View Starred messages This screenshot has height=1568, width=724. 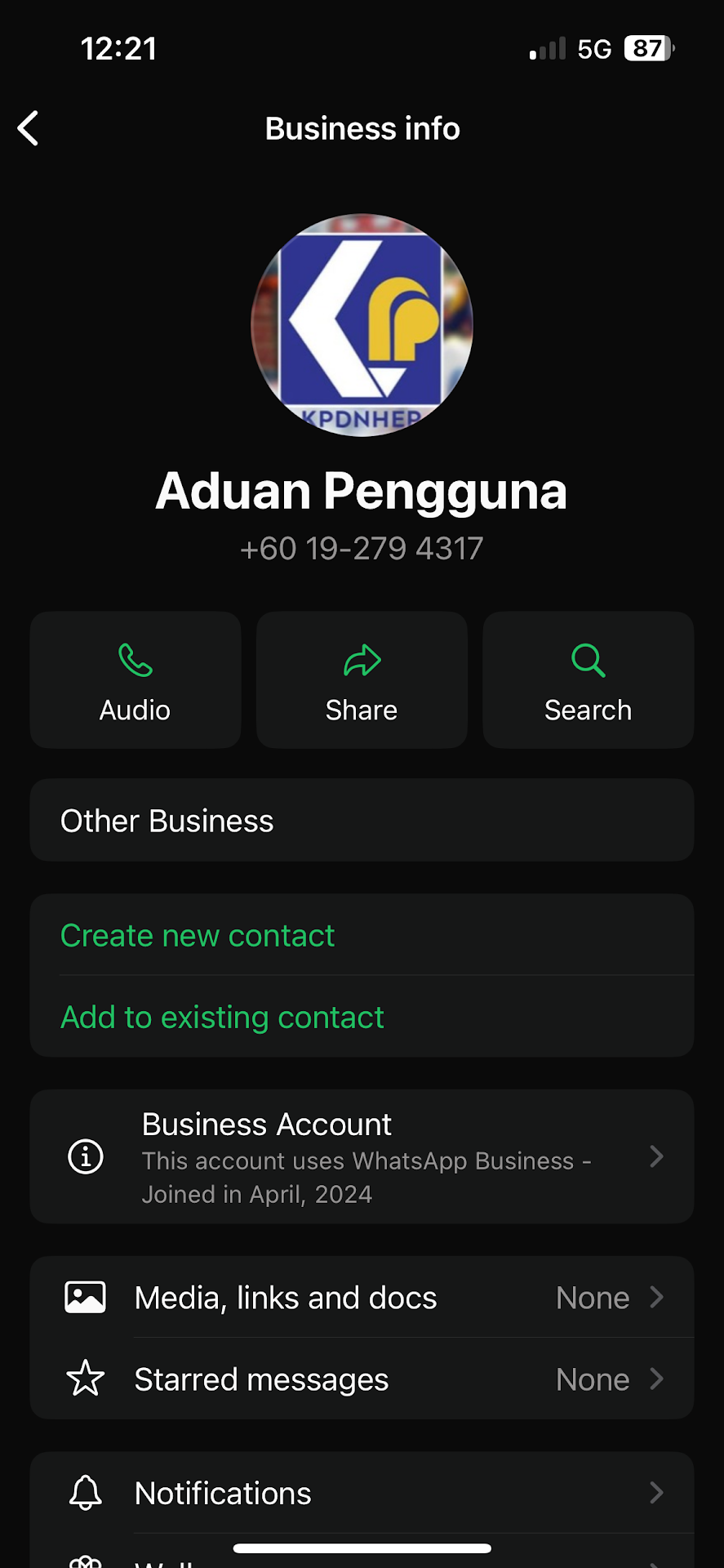[x=362, y=1379]
